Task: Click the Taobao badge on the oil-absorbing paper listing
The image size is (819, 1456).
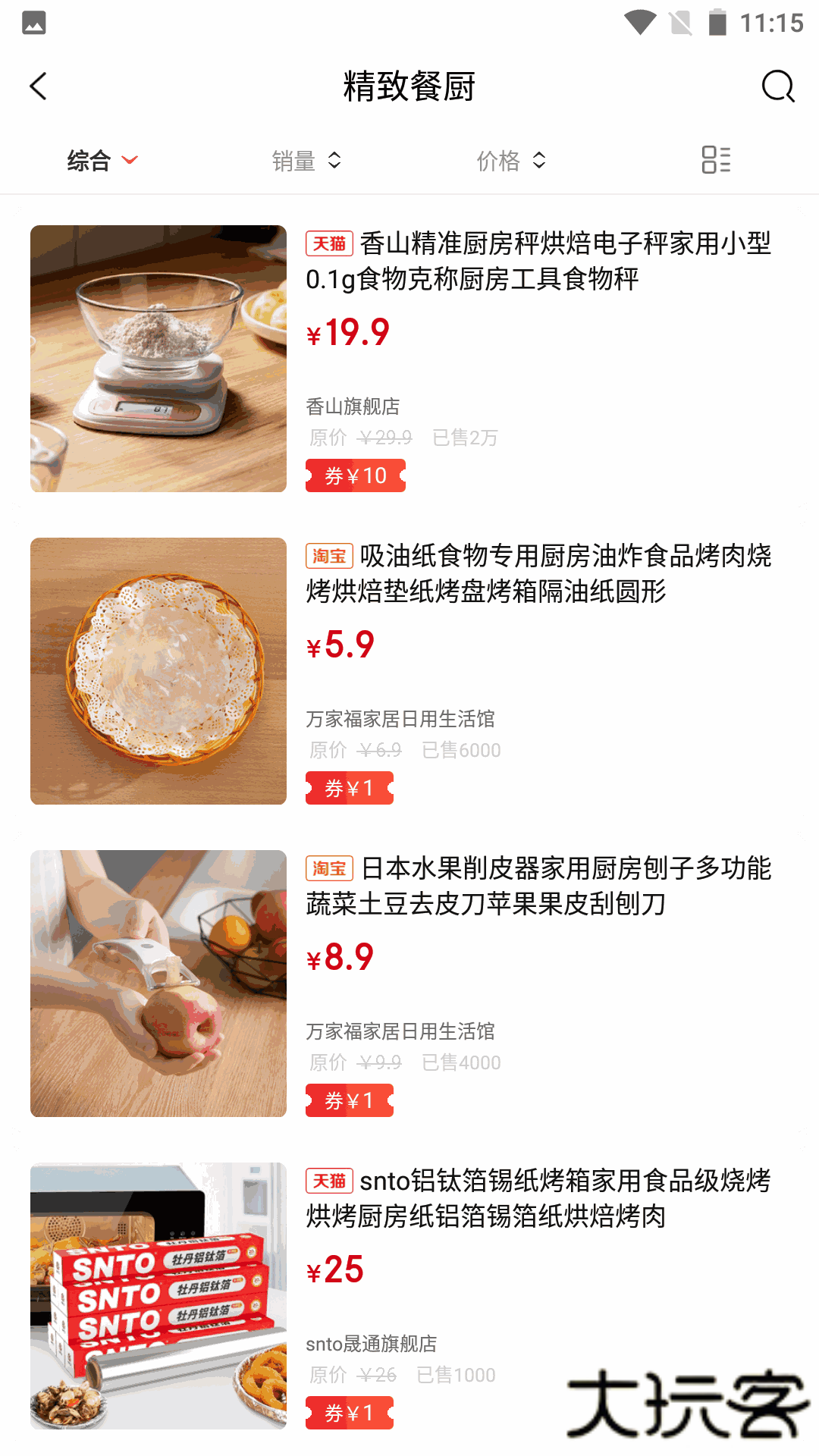Action: (329, 557)
